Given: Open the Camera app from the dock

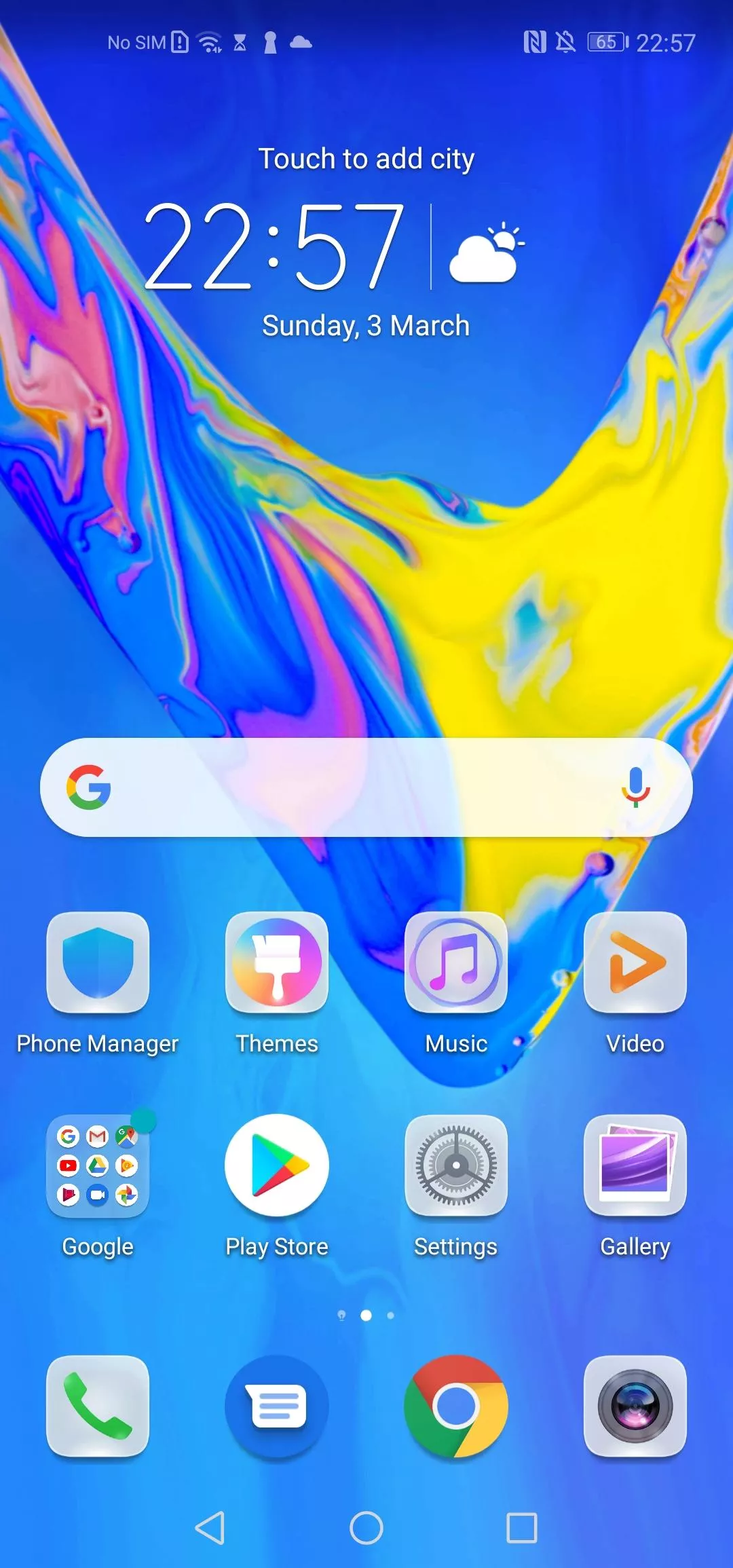Looking at the screenshot, I should (x=635, y=1406).
